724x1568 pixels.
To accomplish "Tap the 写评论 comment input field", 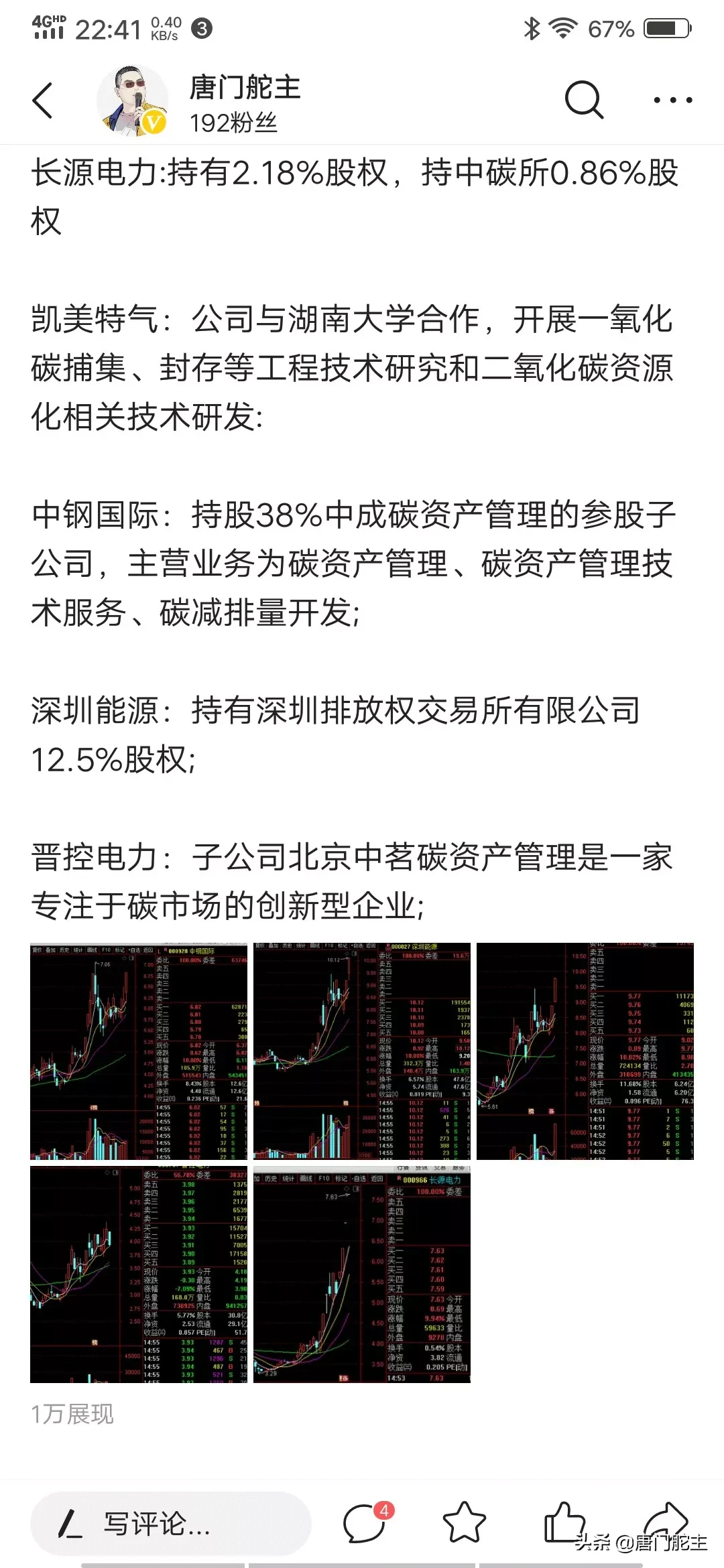I will pyautogui.click(x=171, y=1524).
